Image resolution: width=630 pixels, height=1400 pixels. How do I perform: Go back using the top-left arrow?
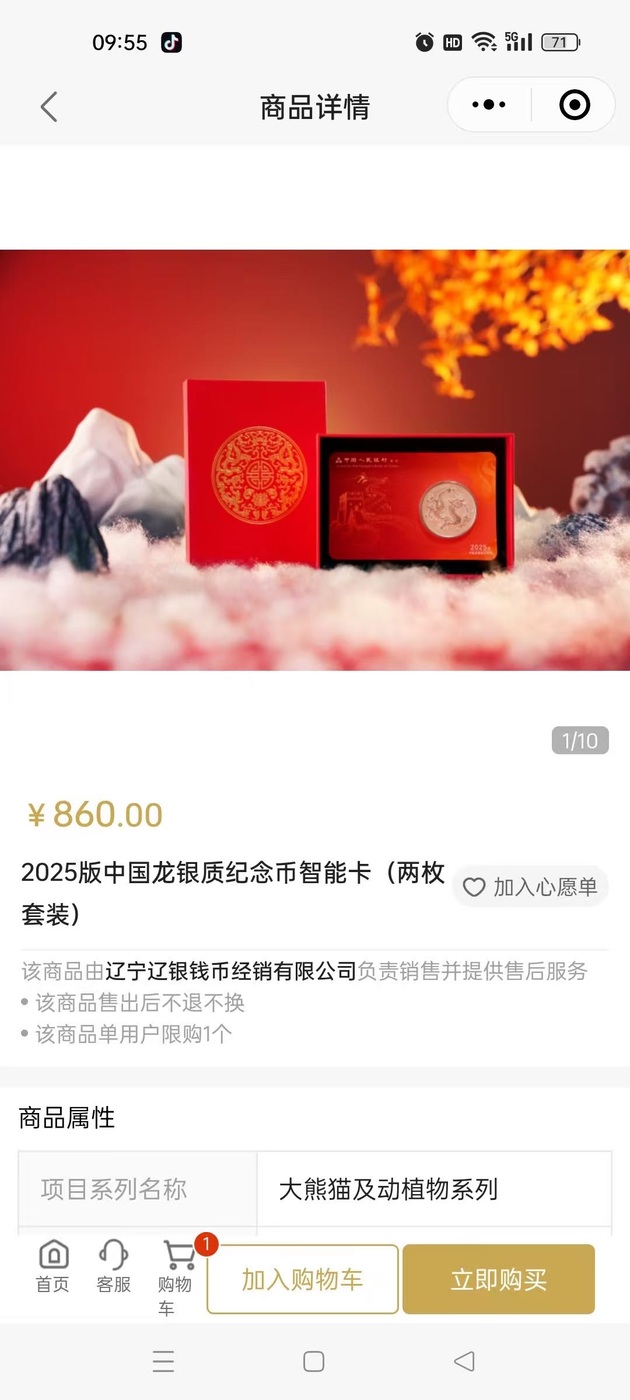tap(49, 106)
